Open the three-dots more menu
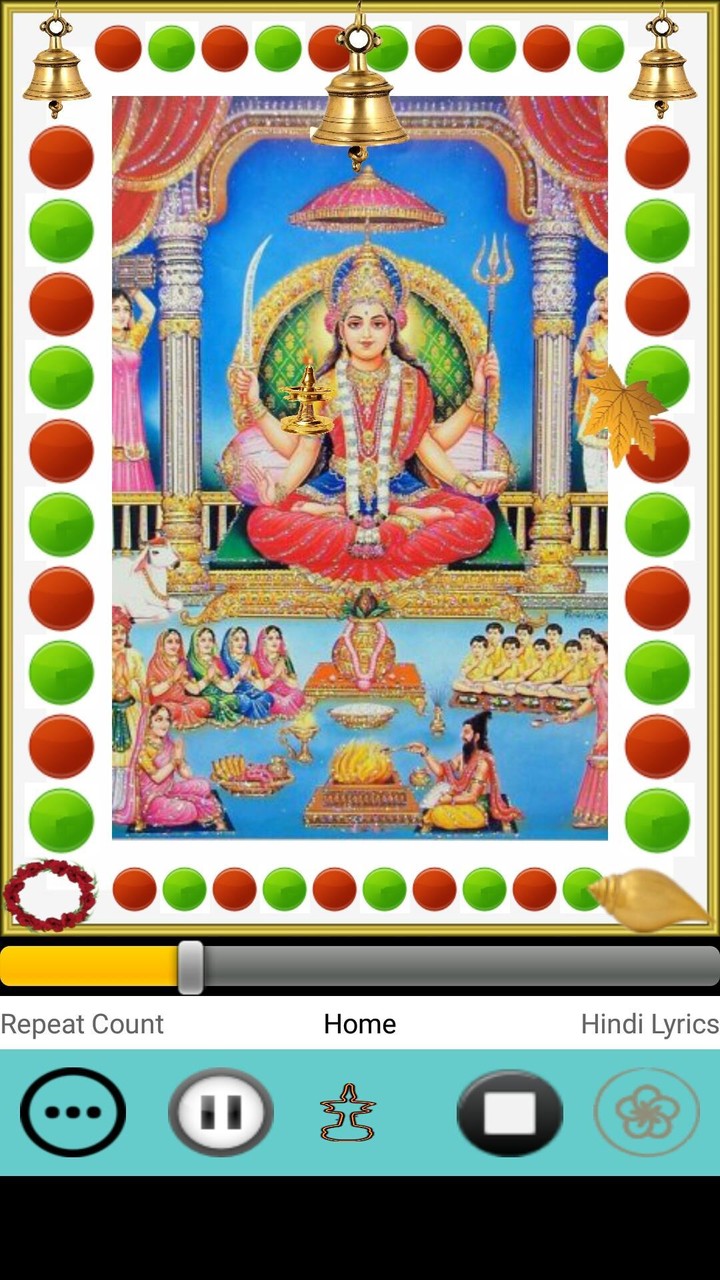Screen dimensions: 720x1280 coord(73,1112)
